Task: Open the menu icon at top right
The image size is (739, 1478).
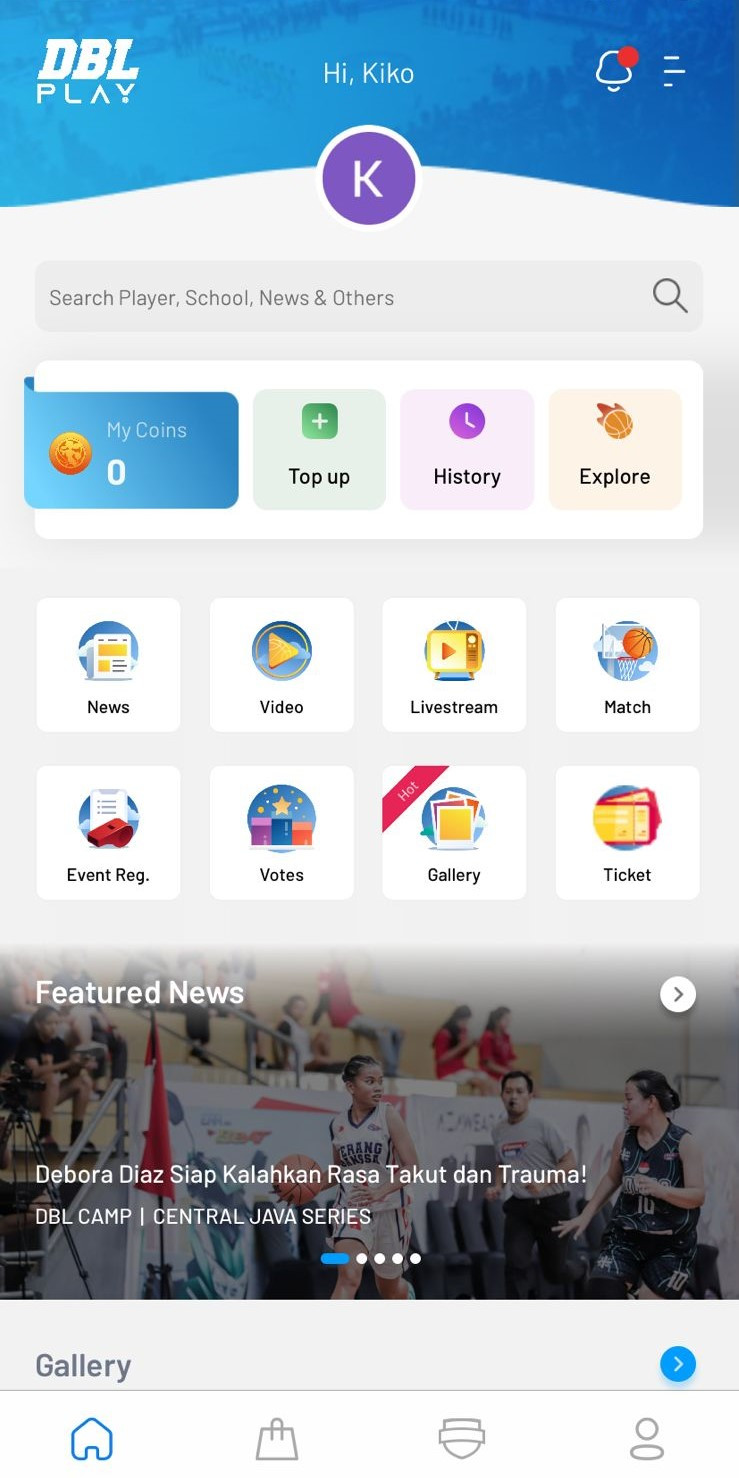Action: tap(674, 71)
